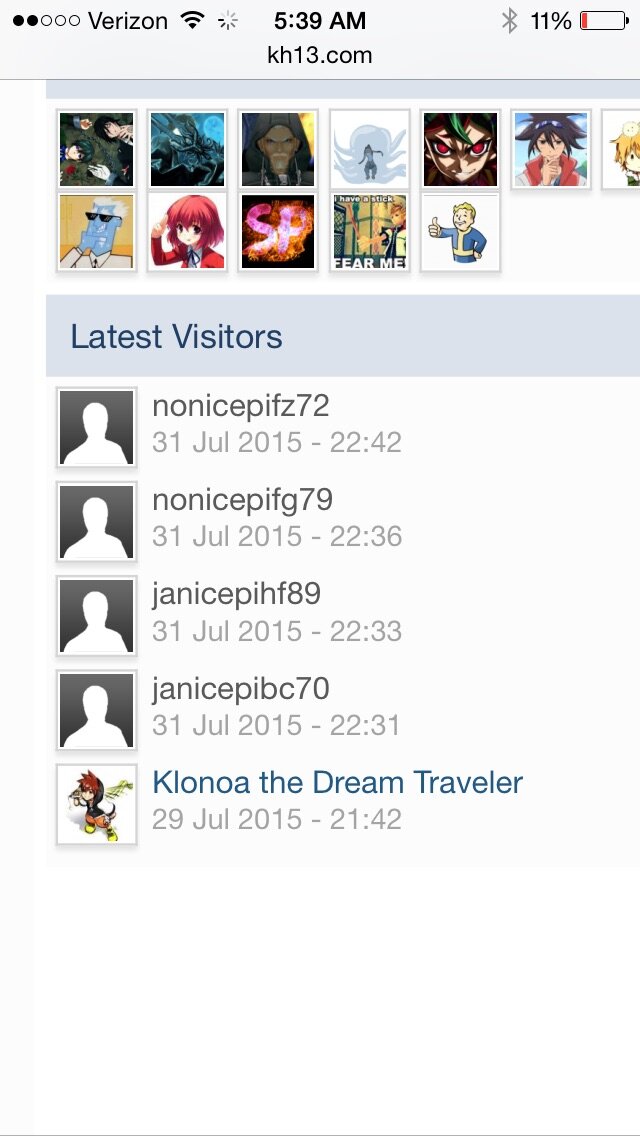Open the 'I have a stick FEAR ME' avatar
This screenshot has height=1136, width=640.
(369, 232)
